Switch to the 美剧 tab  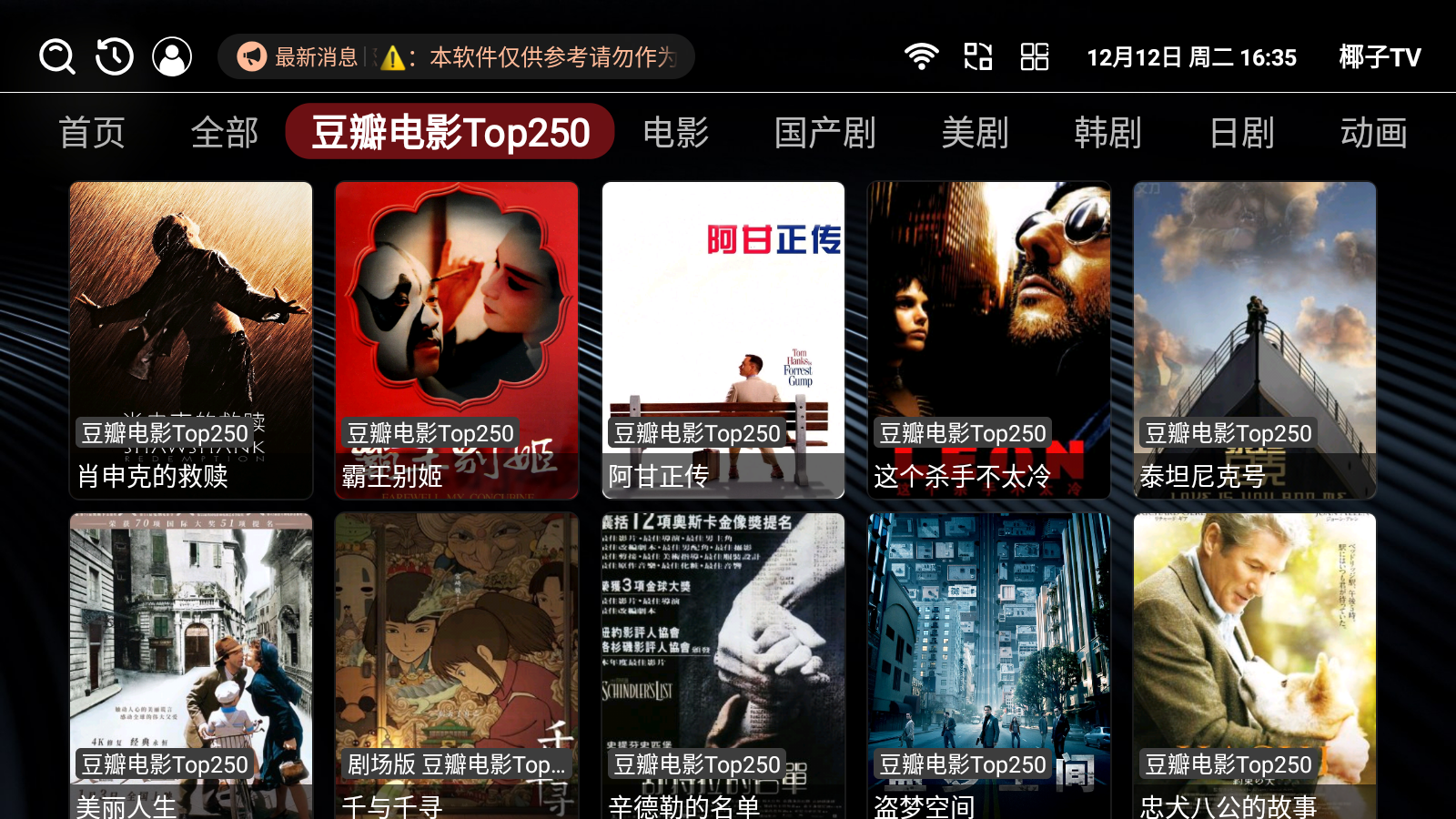click(976, 133)
